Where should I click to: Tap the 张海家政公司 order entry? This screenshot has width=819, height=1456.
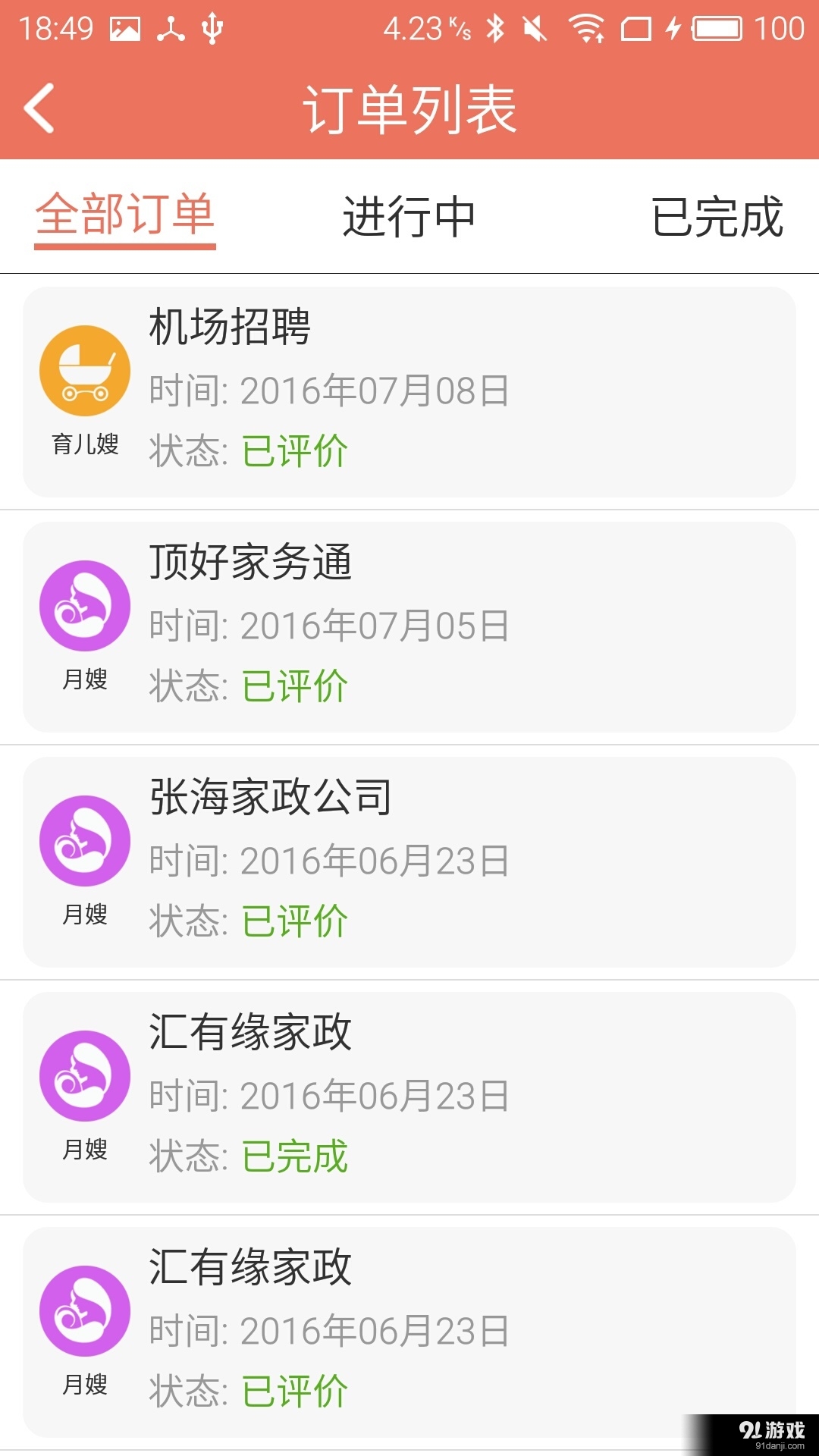coord(409,860)
